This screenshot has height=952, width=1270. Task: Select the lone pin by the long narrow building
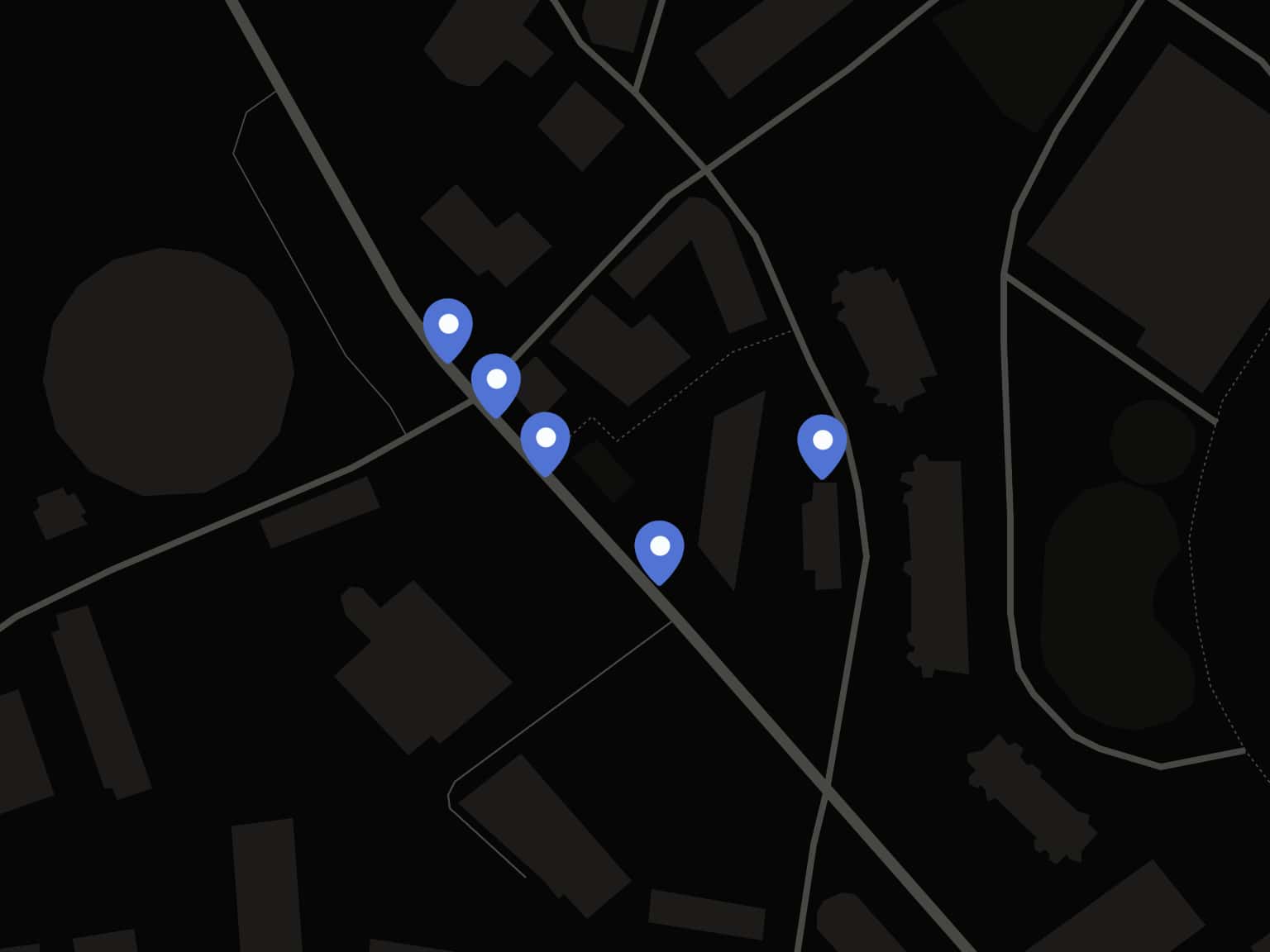(659, 549)
